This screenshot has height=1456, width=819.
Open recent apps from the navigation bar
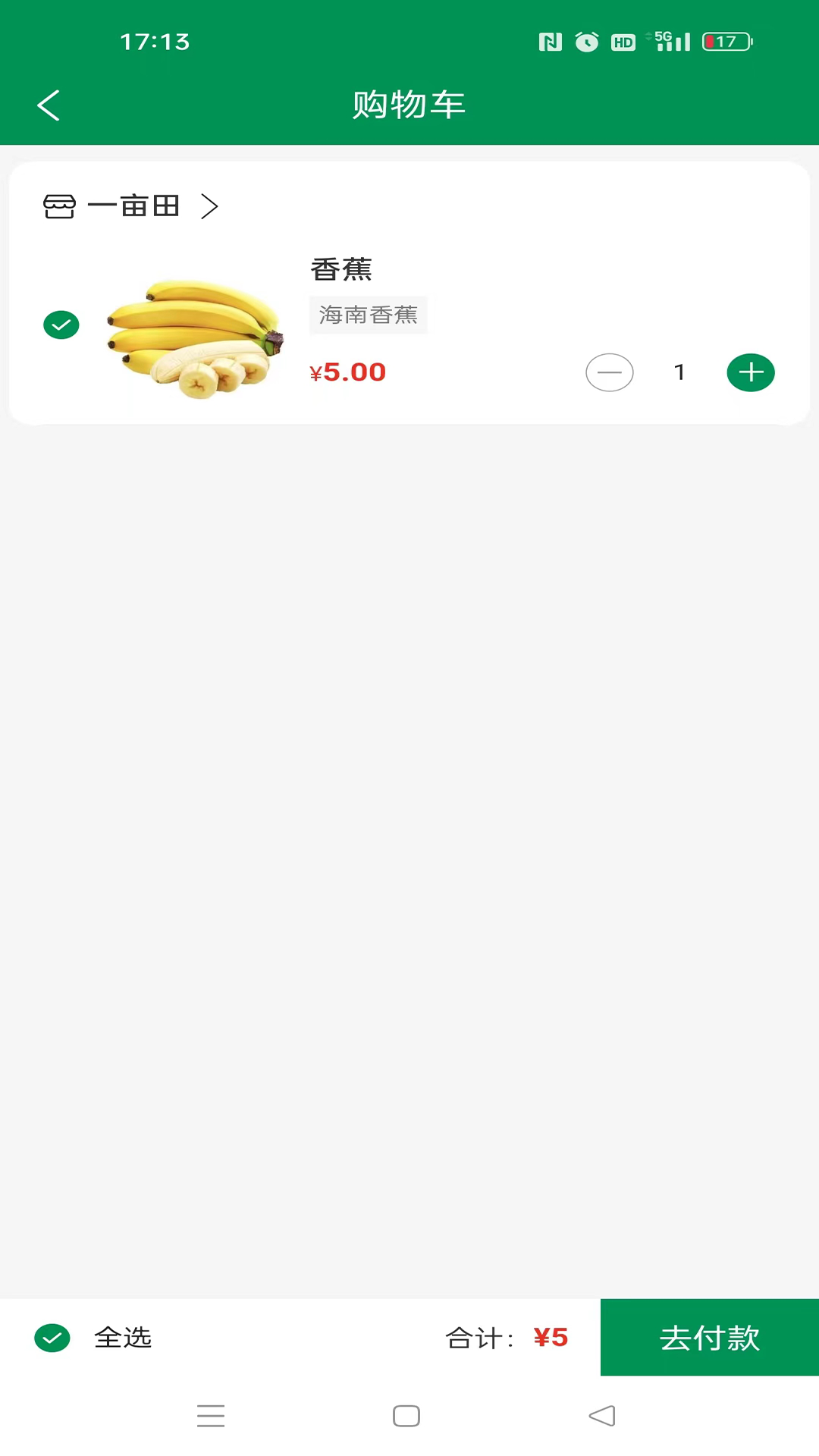211,1415
